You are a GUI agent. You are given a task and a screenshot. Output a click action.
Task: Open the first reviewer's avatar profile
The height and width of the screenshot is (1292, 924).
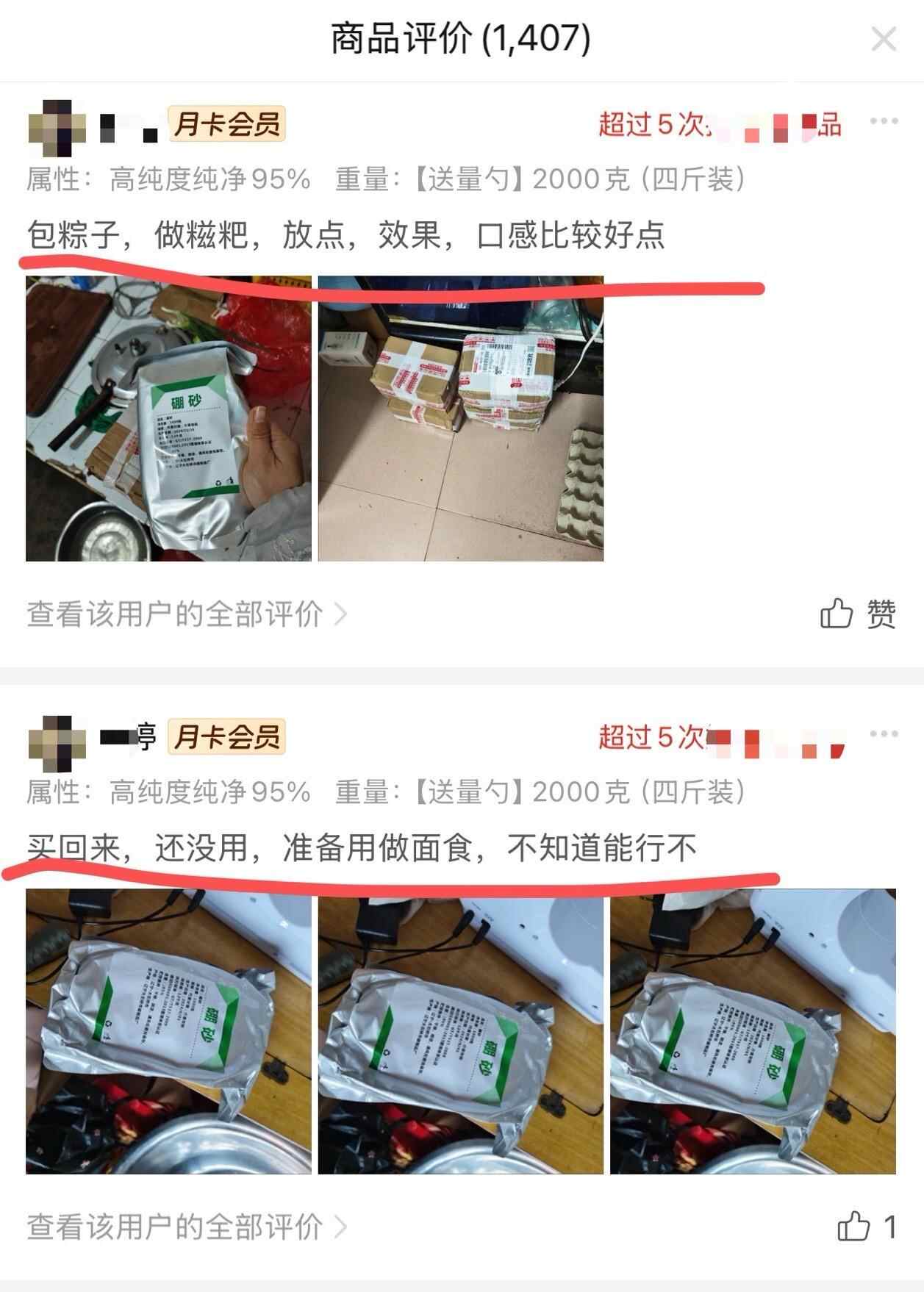(x=56, y=127)
